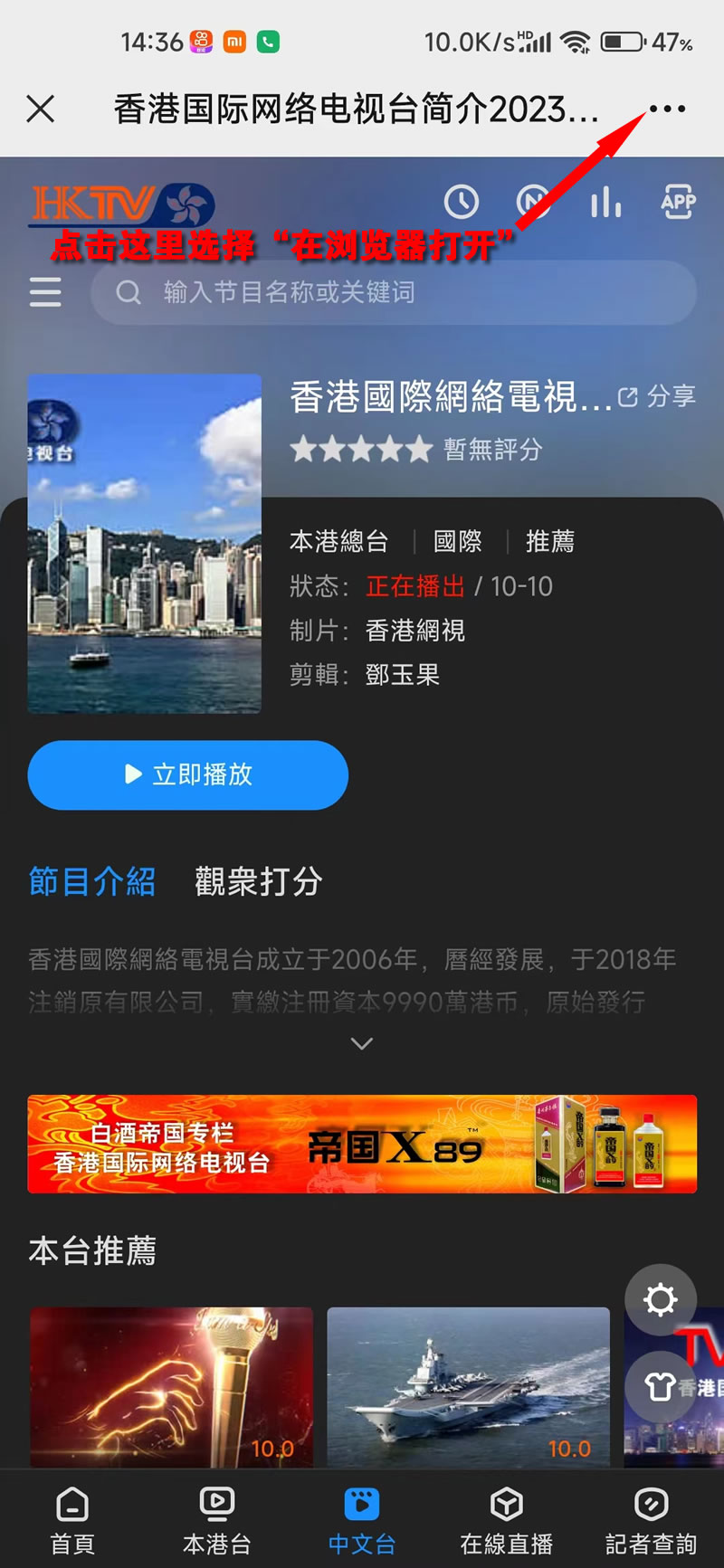
Task: Select the 節目介紹 tab
Action: 92,881
